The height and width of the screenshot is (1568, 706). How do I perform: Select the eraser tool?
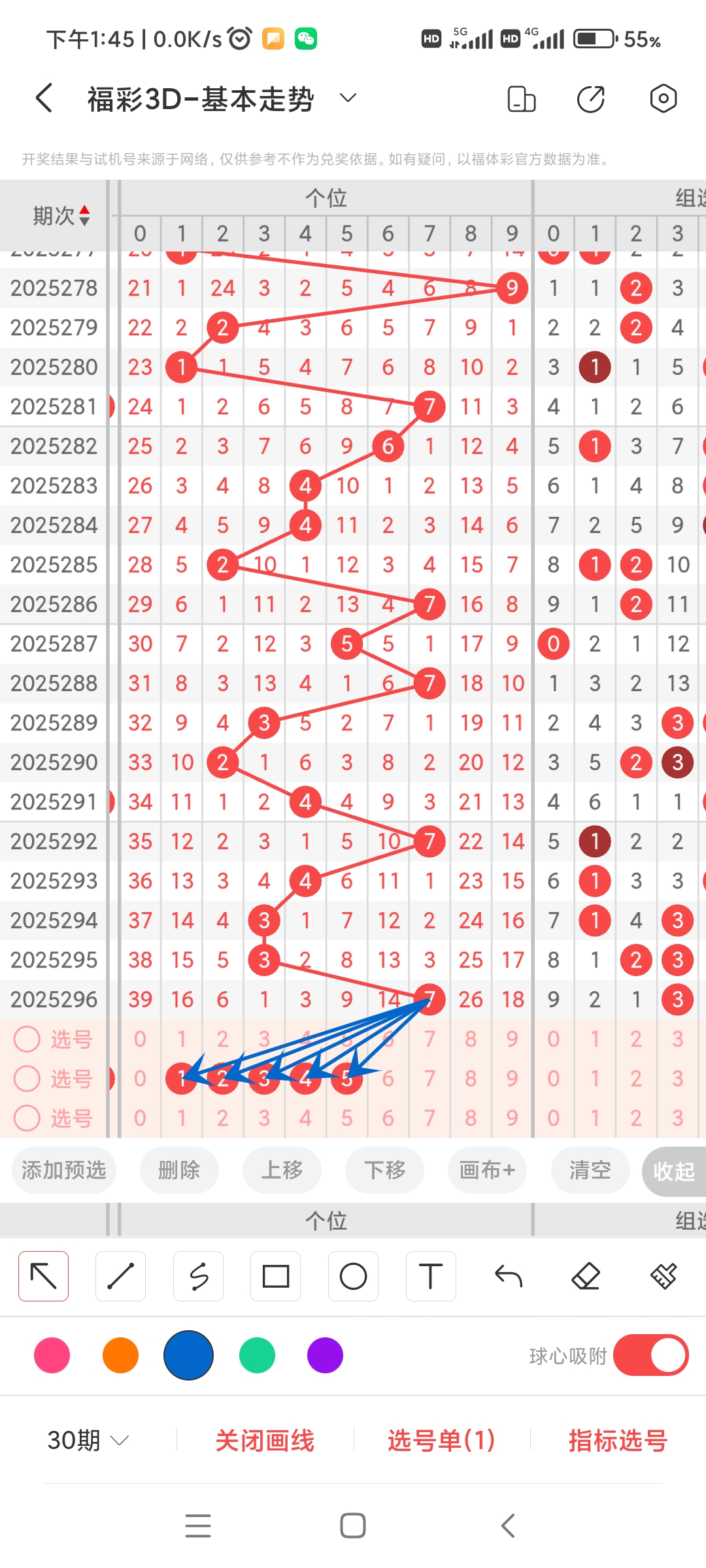586,1276
